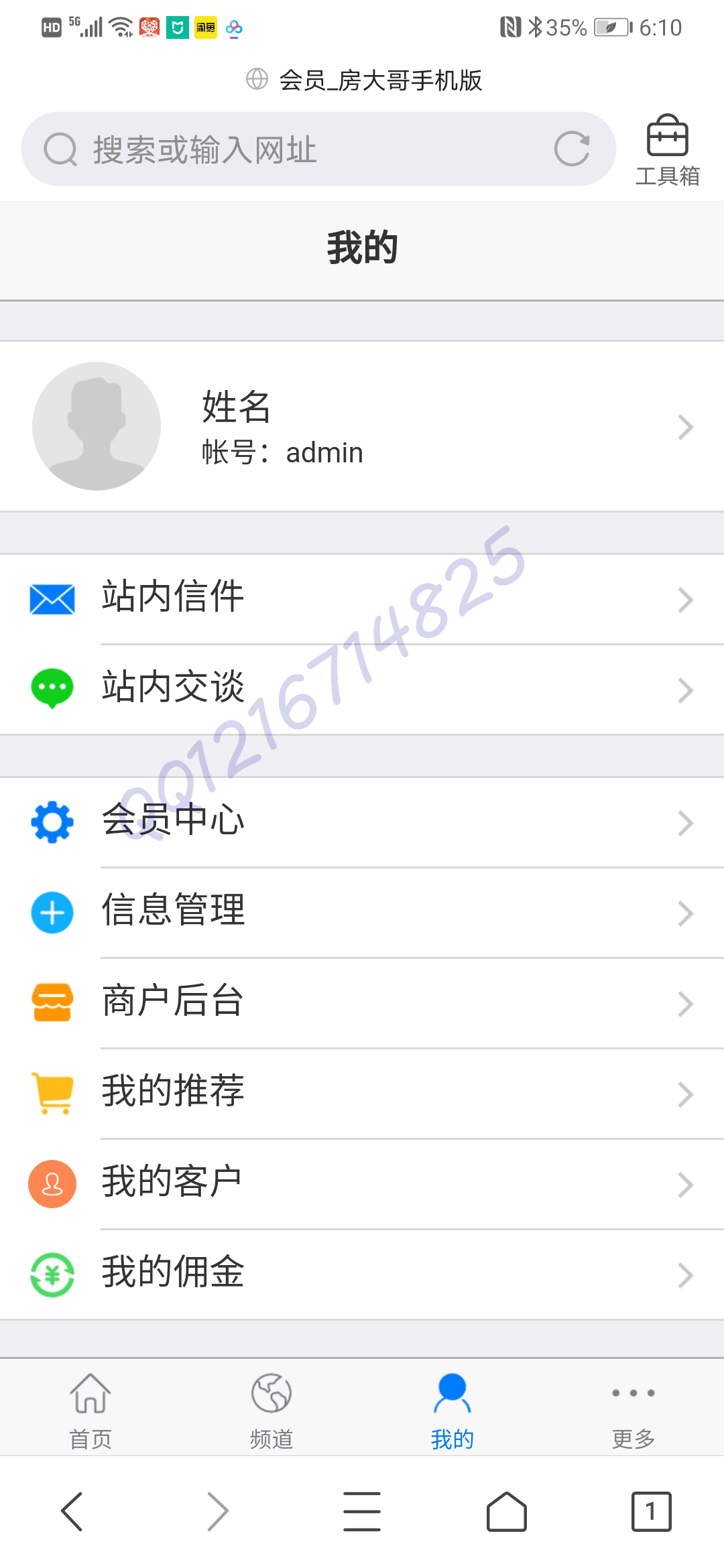
Task: Go back with the browser back arrow
Action: pyautogui.click(x=72, y=1512)
